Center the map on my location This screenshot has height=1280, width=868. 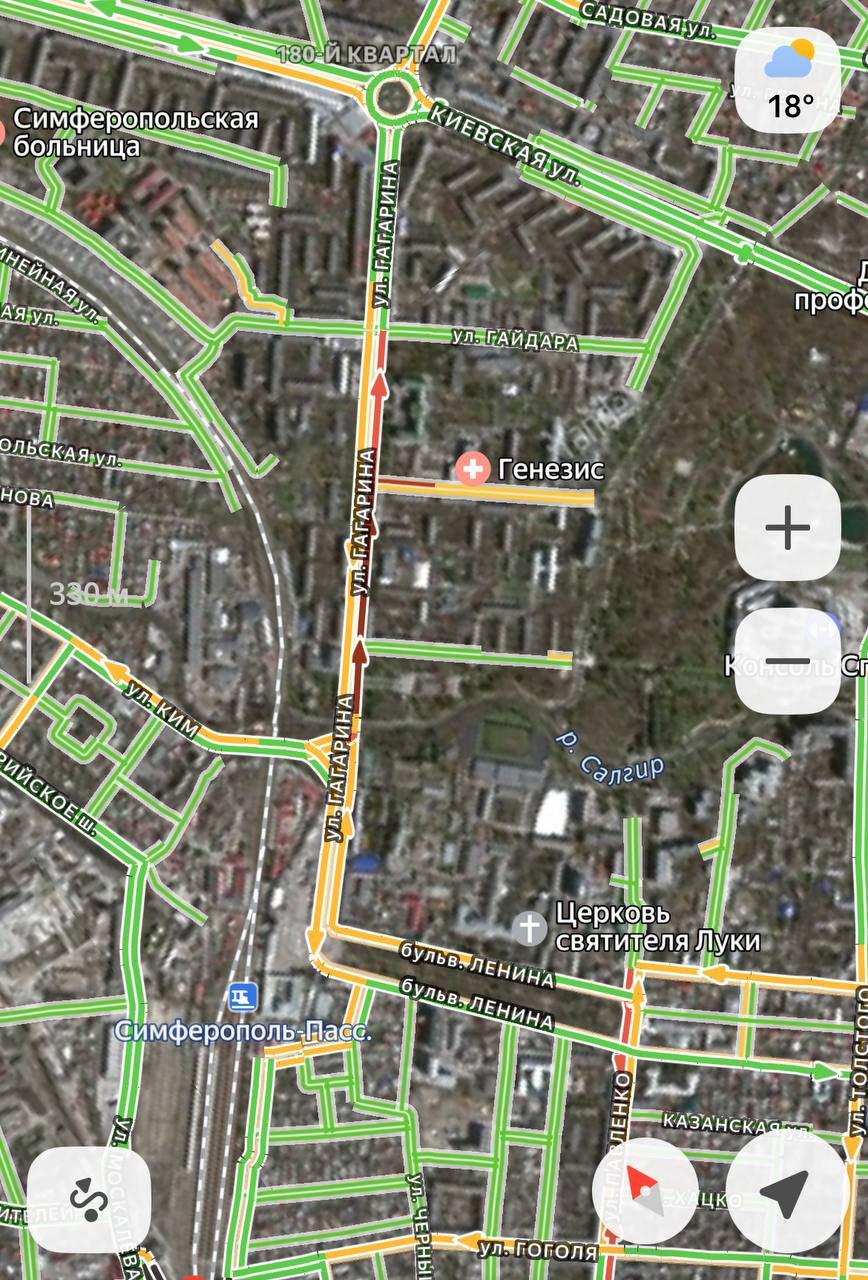(787, 1190)
